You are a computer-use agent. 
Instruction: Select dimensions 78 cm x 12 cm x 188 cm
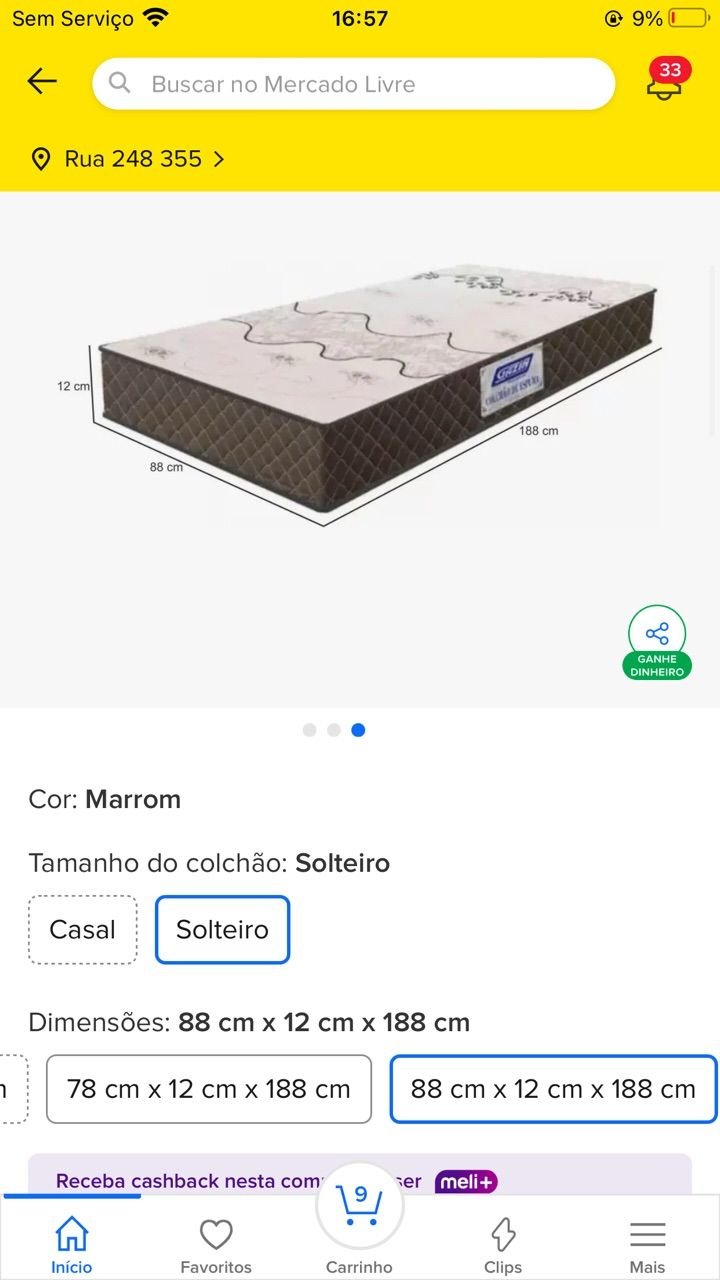coord(209,1089)
